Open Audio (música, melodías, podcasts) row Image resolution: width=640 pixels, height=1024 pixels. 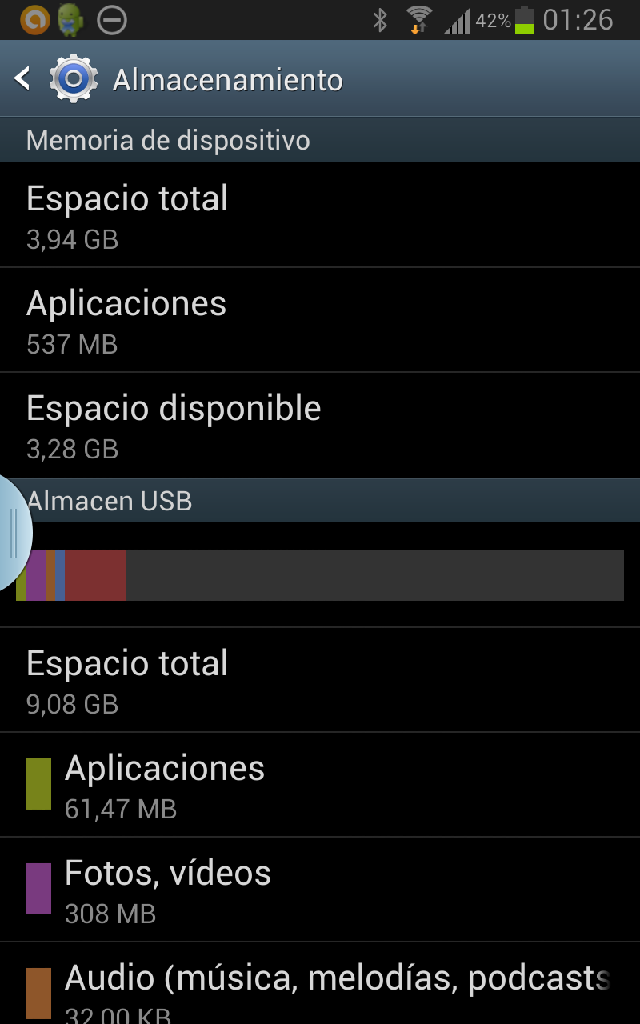tap(320, 984)
